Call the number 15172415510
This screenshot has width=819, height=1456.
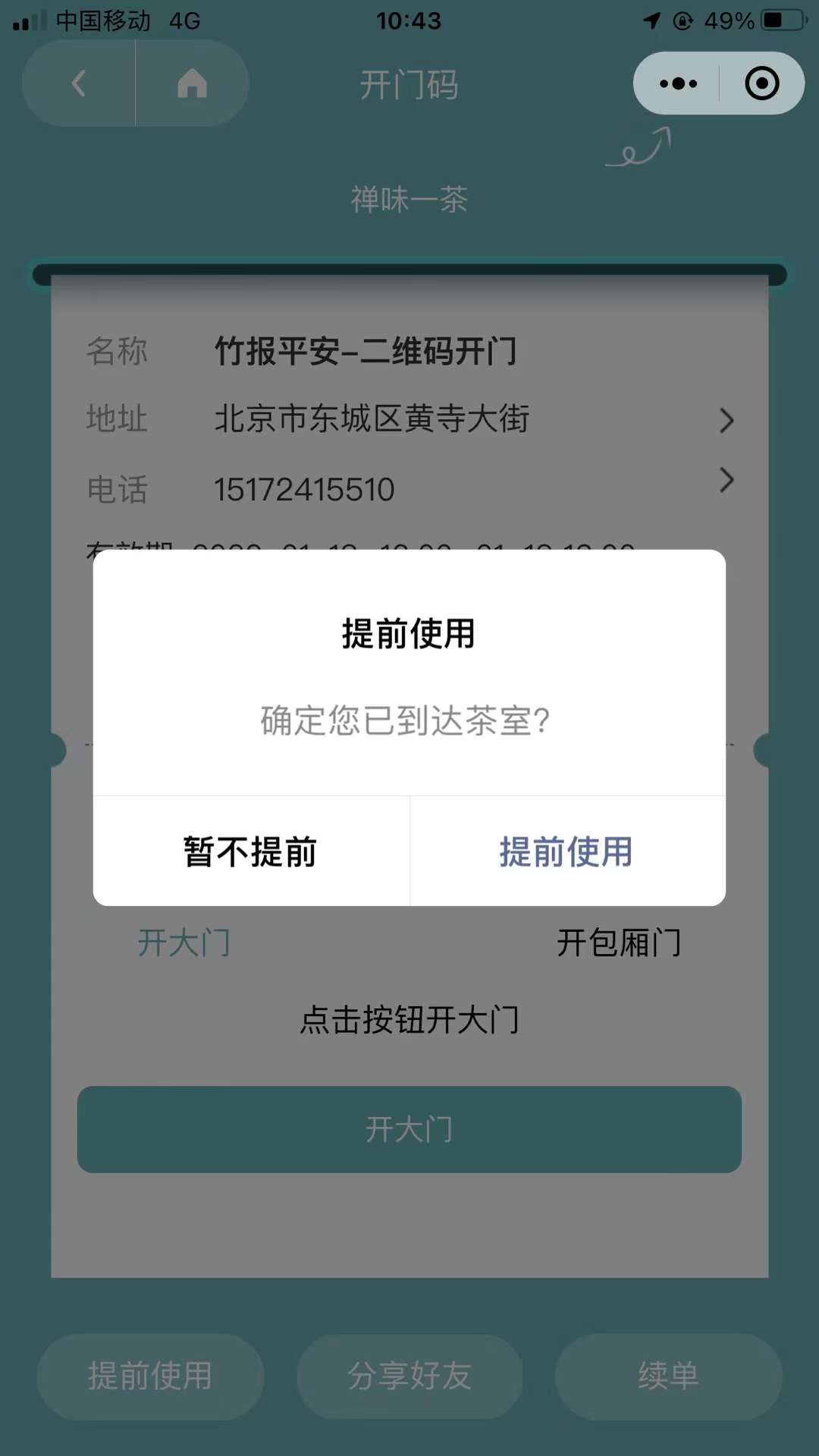[x=409, y=489]
